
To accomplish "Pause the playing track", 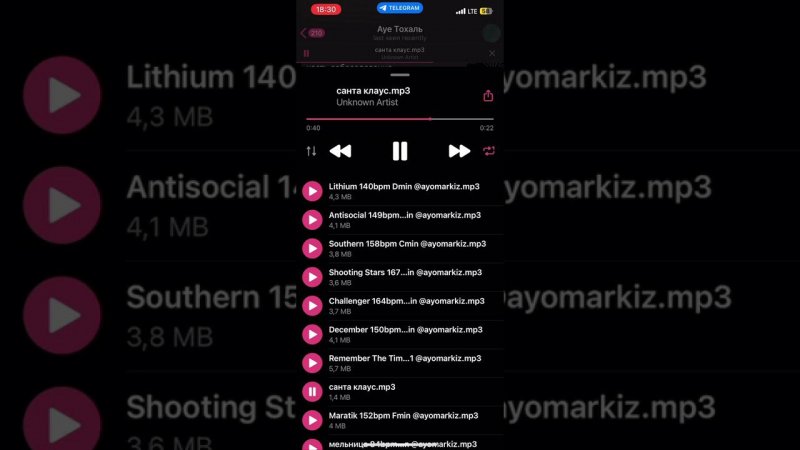I will 400,151.
